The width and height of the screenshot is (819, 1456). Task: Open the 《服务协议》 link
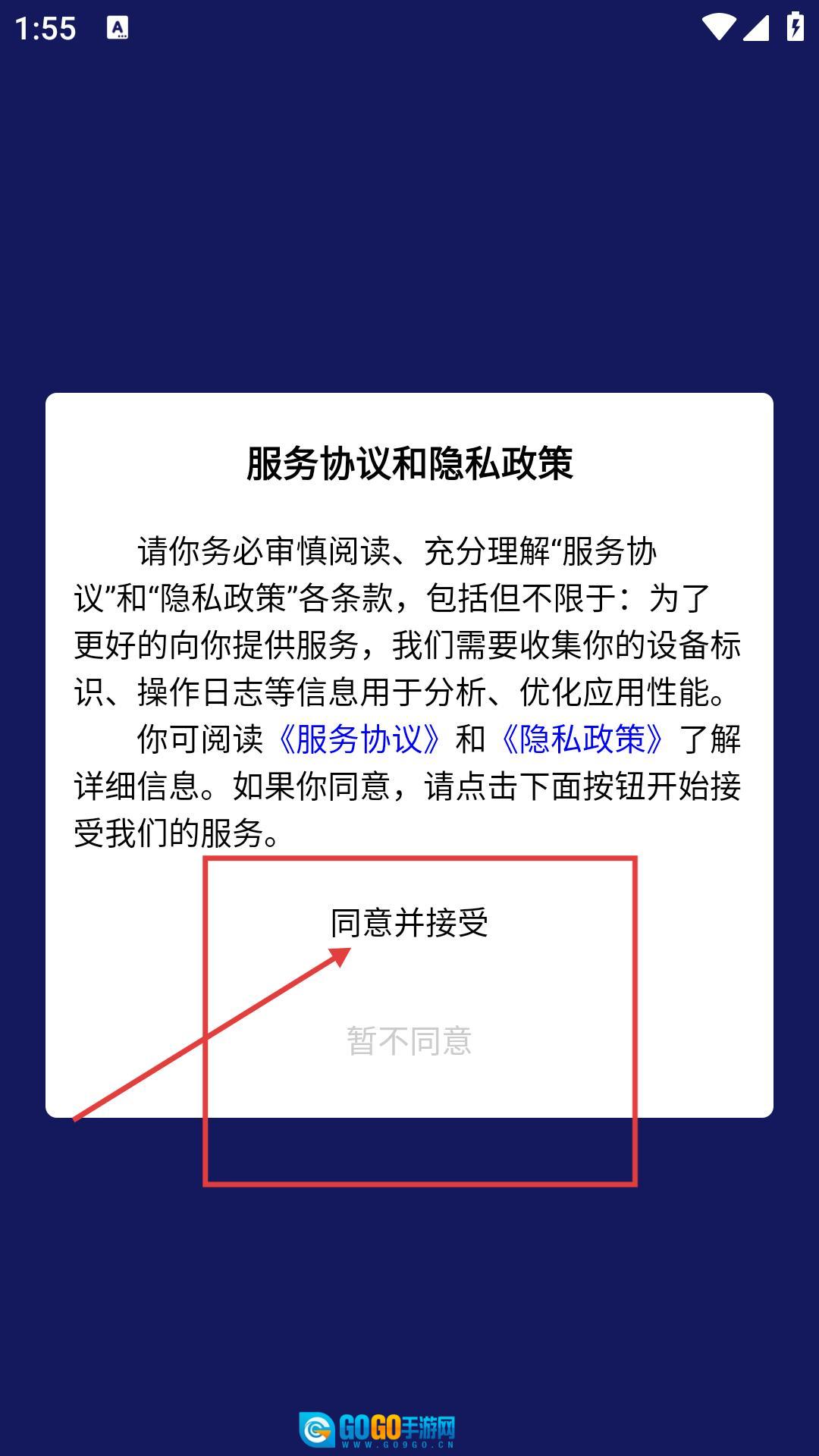[x=358, y=739]
